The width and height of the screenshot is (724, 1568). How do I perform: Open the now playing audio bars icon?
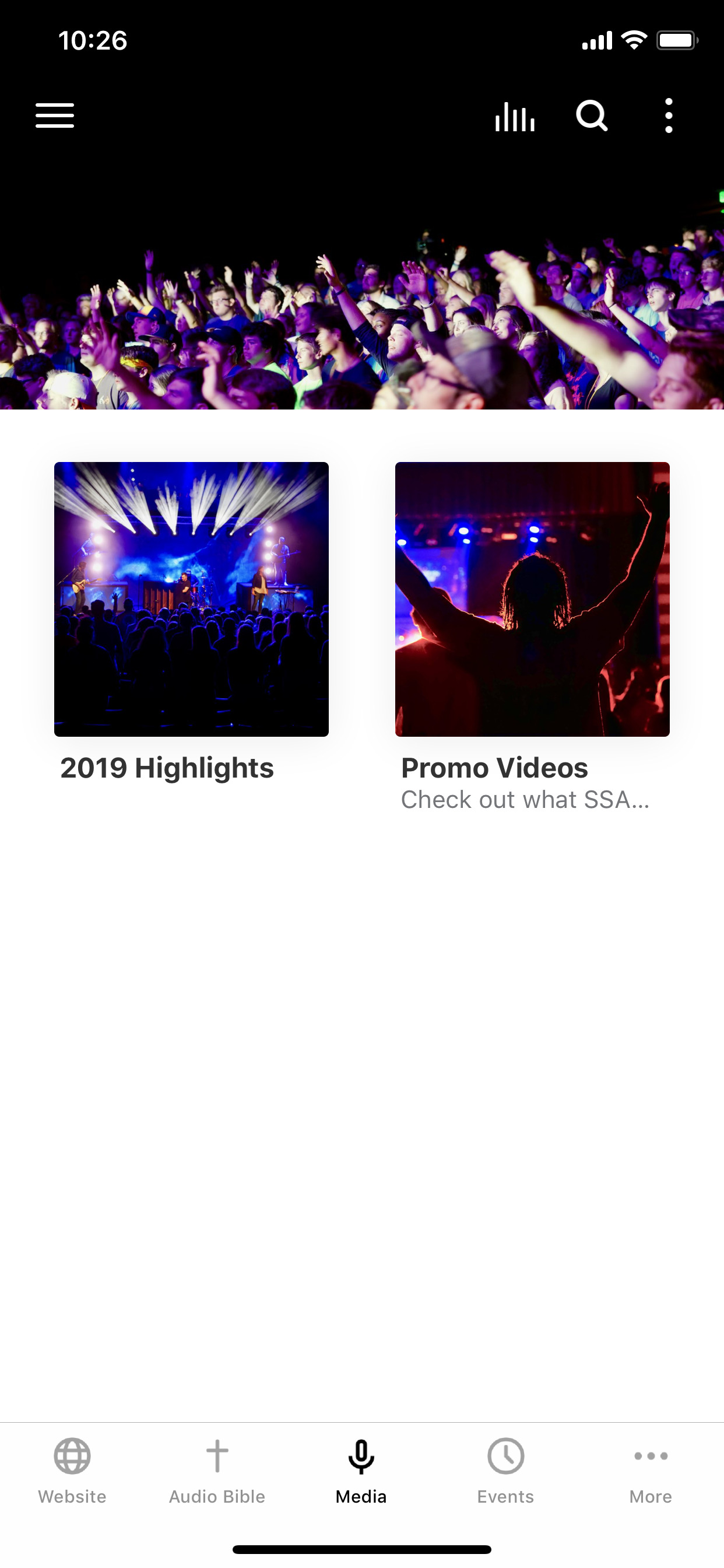click(x=515, y=116)
